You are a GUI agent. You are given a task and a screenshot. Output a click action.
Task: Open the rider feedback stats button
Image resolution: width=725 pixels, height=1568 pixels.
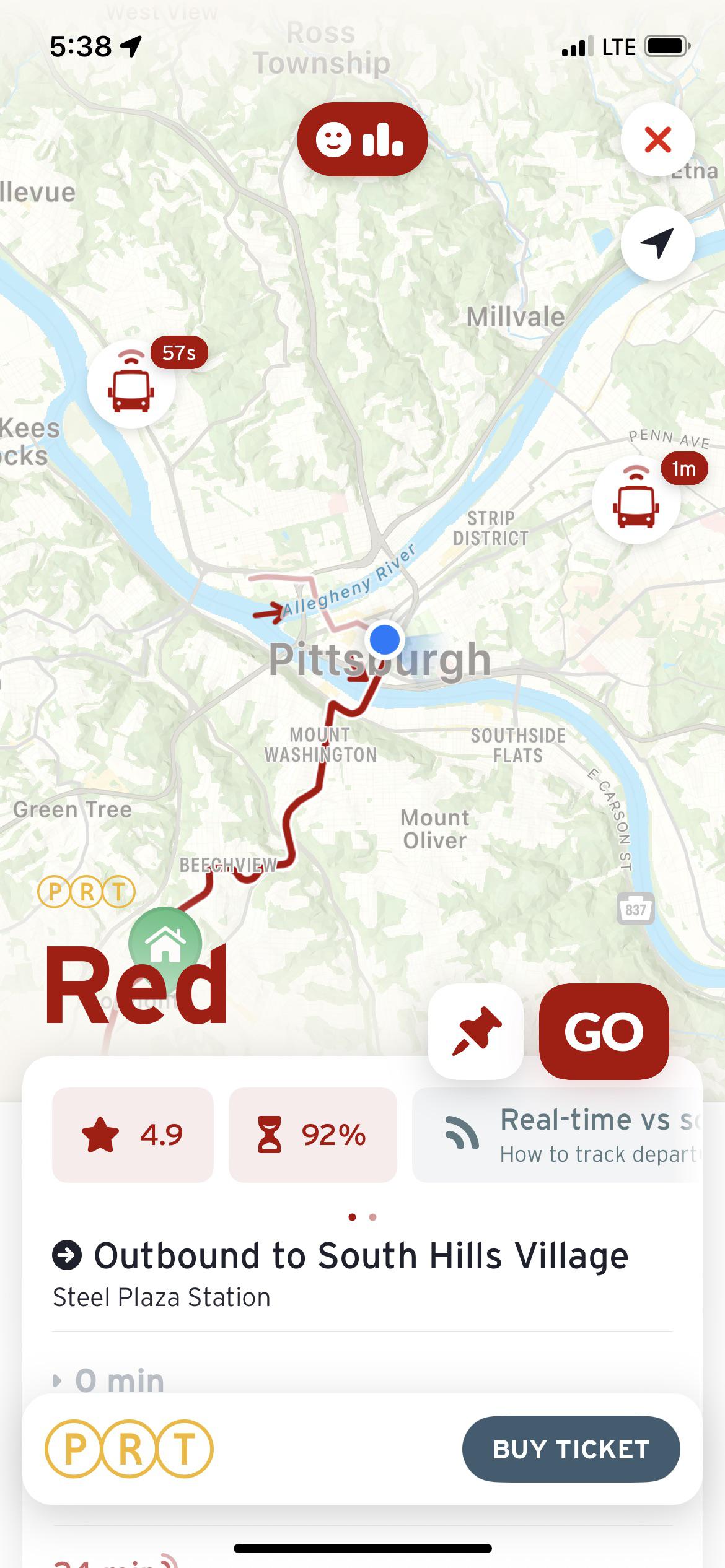pyautogui.click(x=362, y=139)
